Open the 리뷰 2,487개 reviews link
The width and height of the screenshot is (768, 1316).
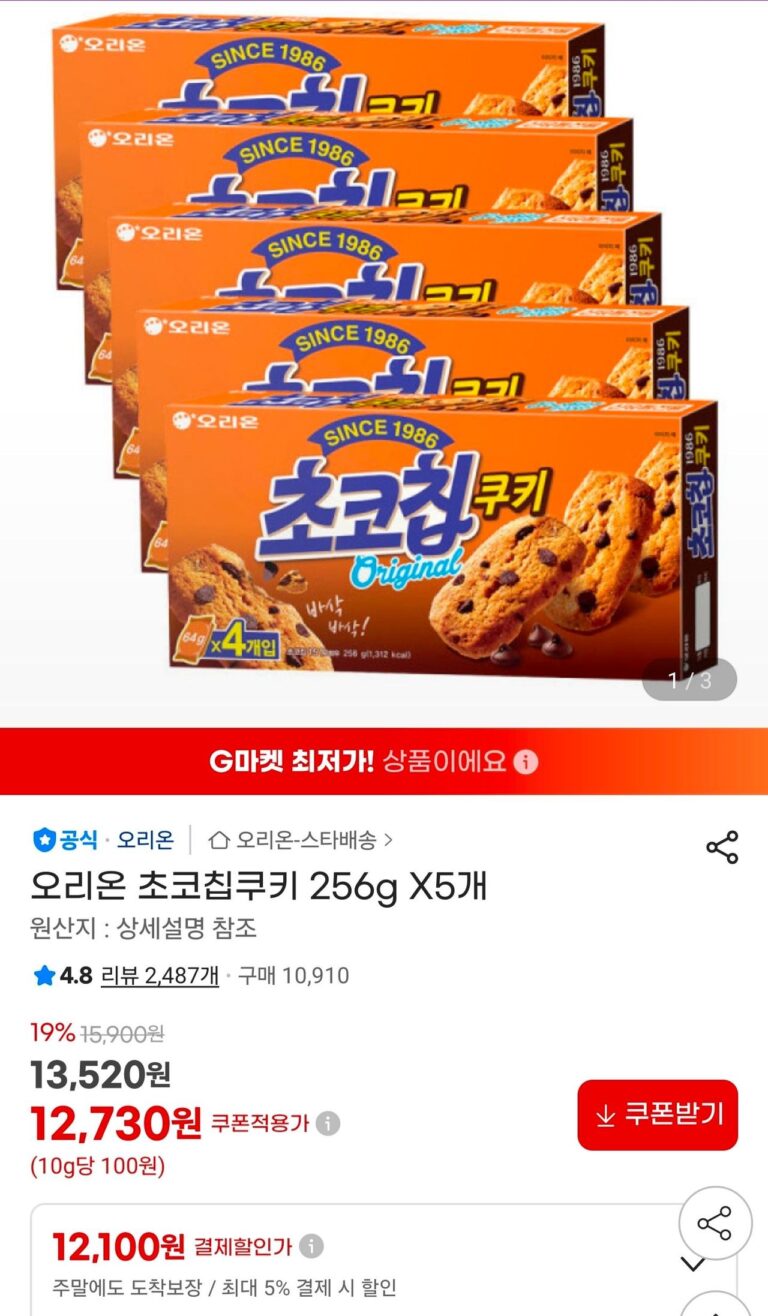tap(160, 976)
